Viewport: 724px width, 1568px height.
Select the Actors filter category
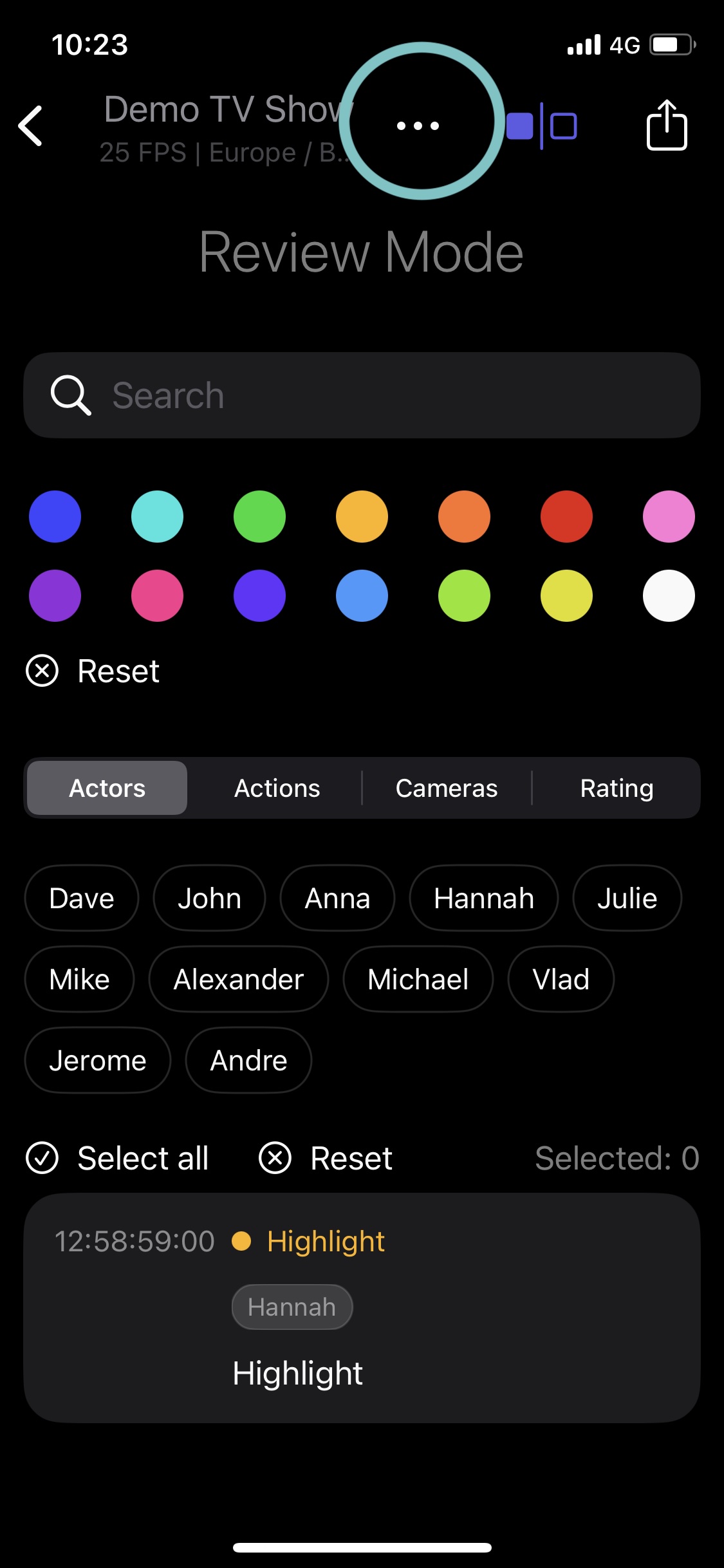pyautogui.click(x=106, y=787)
